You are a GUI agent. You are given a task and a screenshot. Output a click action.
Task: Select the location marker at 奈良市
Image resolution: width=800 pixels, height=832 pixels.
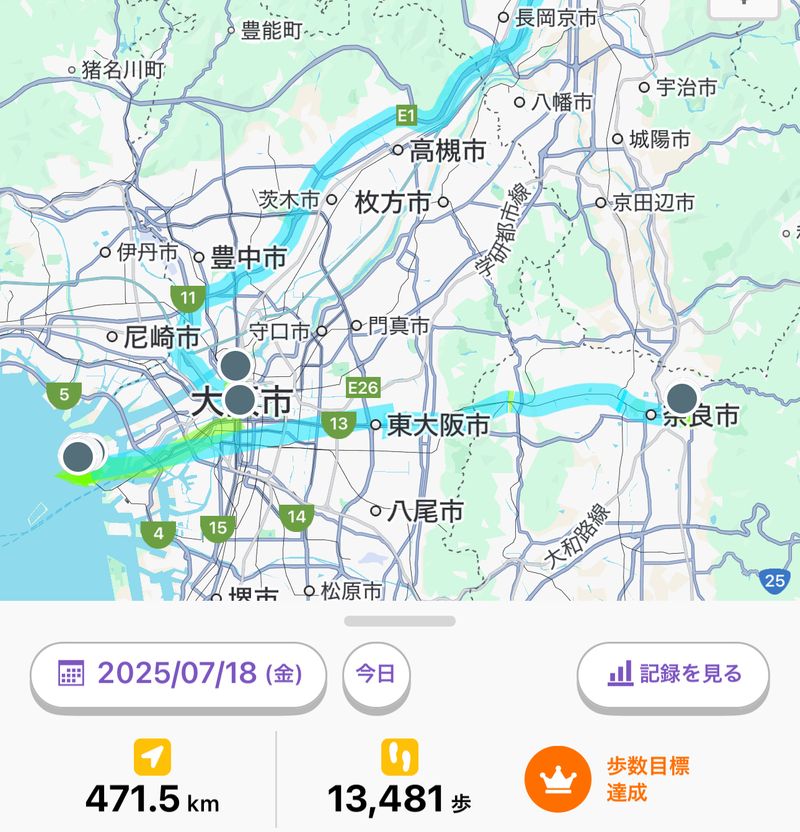point(682,398)
